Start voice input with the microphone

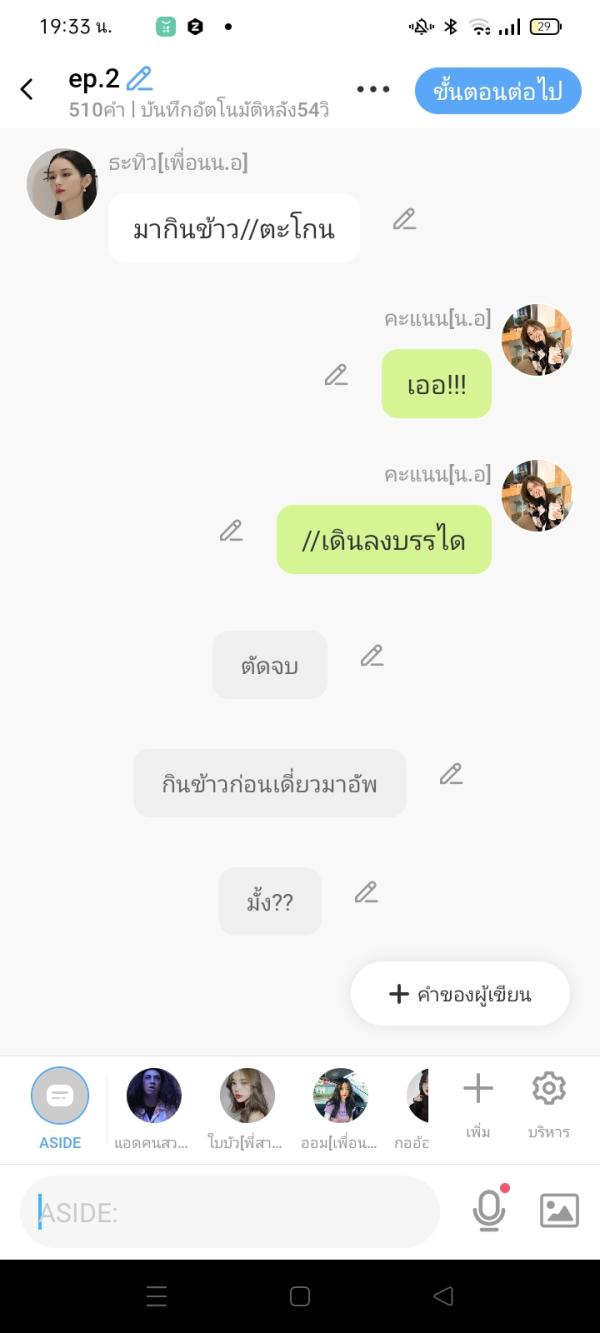pos(489,1211)
